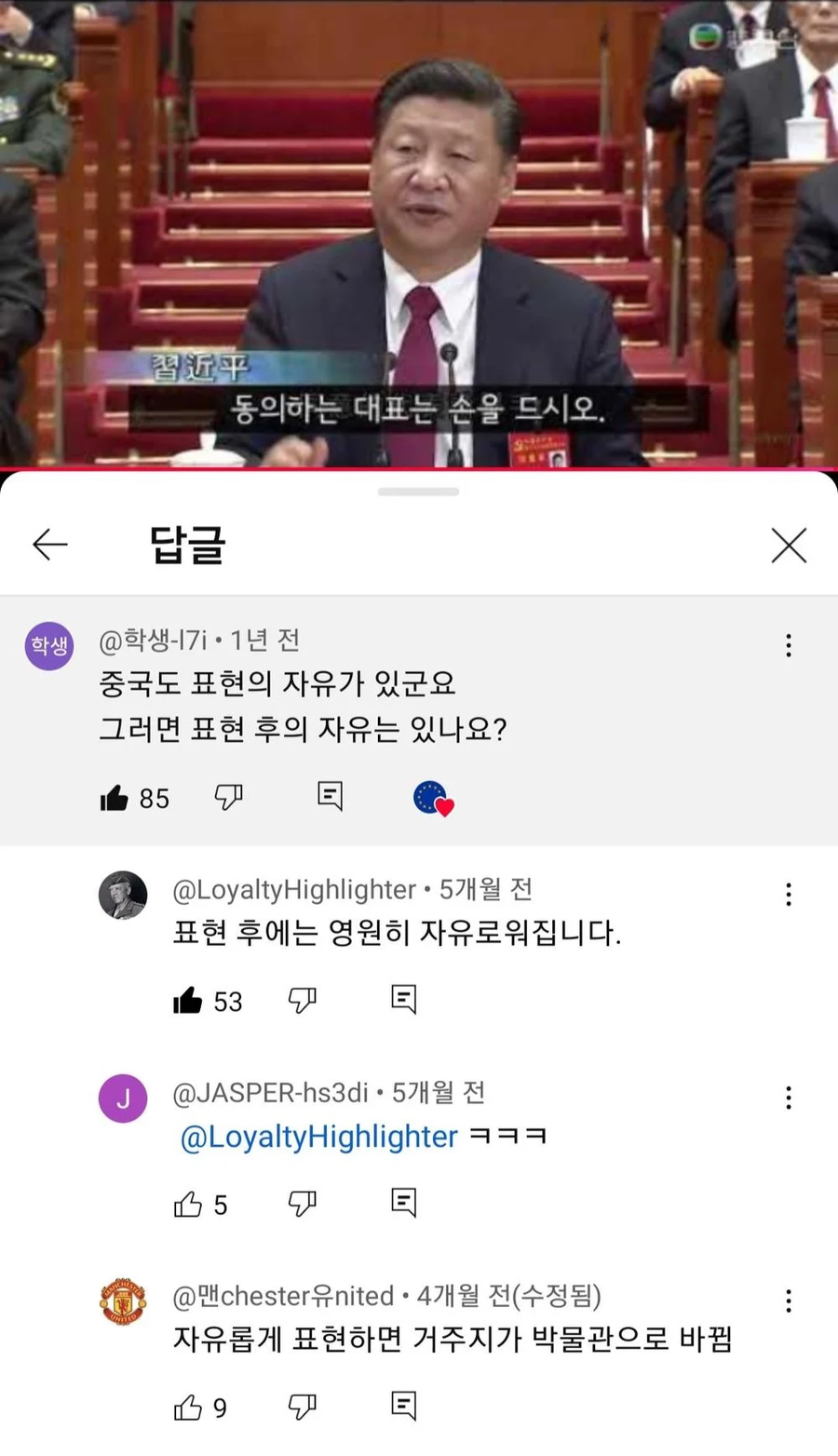The image size is (838, 1456).
Task: Open options menu for @LoyaltyHighlighter's reply
Action: [789, 895]
